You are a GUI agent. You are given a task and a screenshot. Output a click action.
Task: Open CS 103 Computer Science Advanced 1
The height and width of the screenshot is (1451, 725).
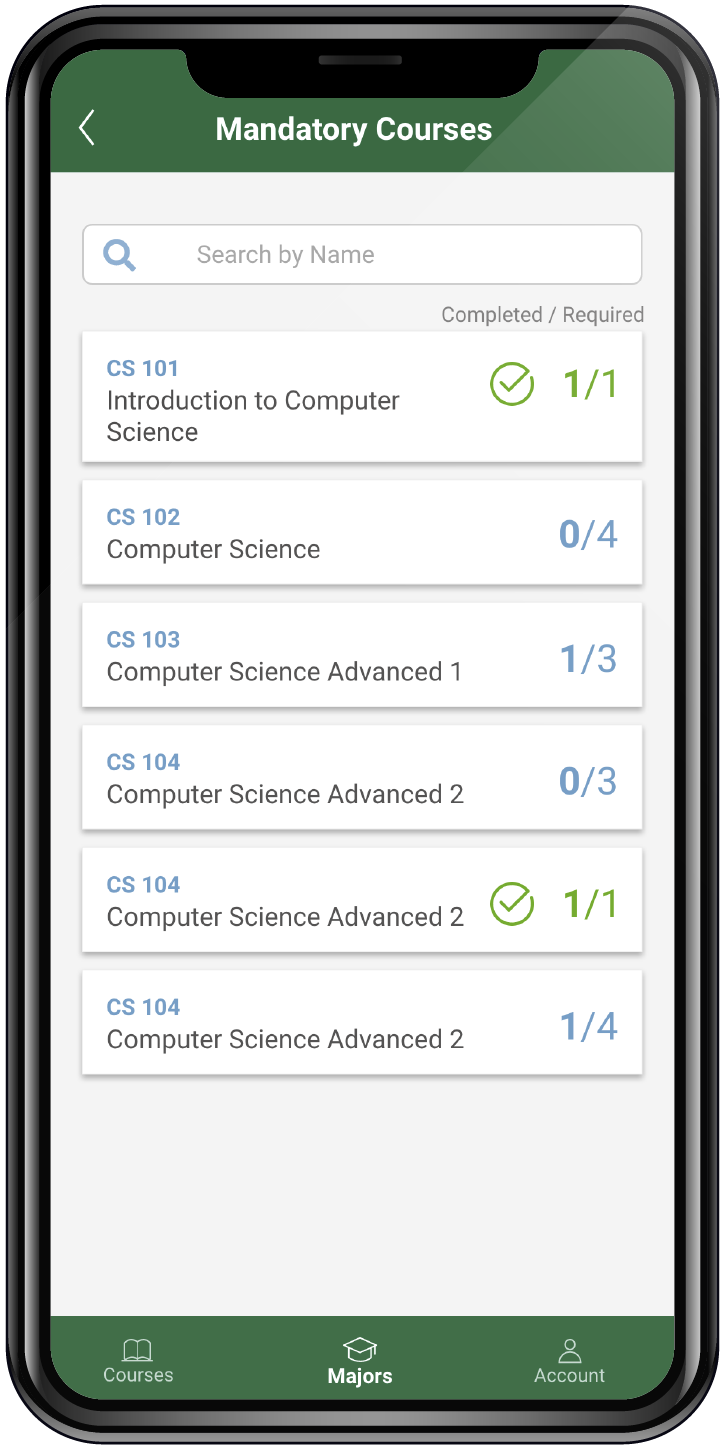tap(362, 655)
